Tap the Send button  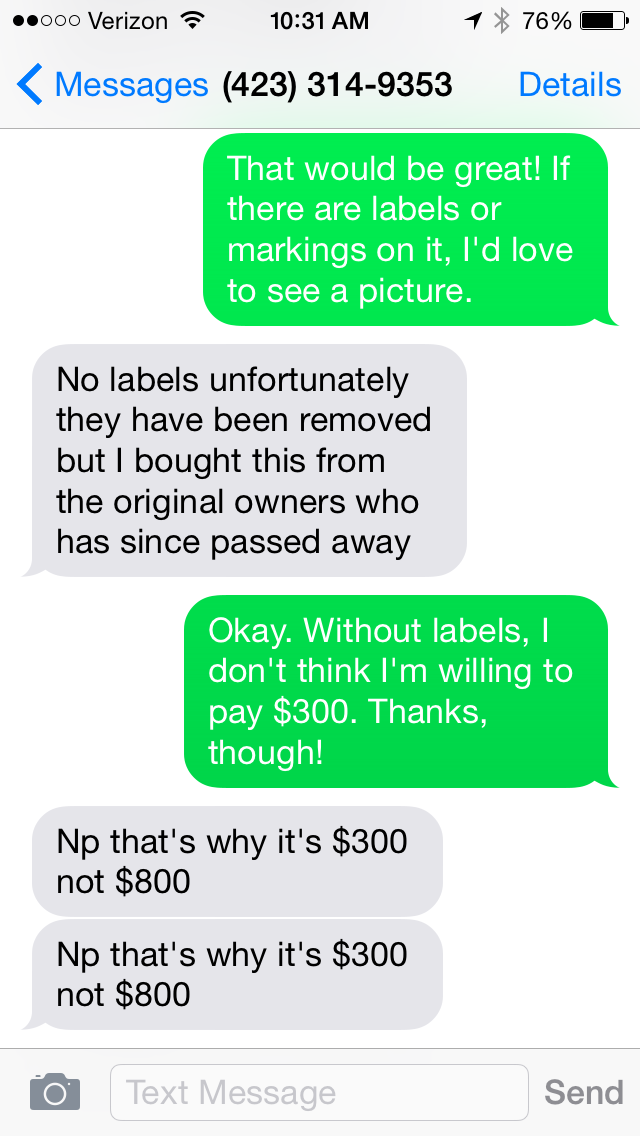point(583,1092)
